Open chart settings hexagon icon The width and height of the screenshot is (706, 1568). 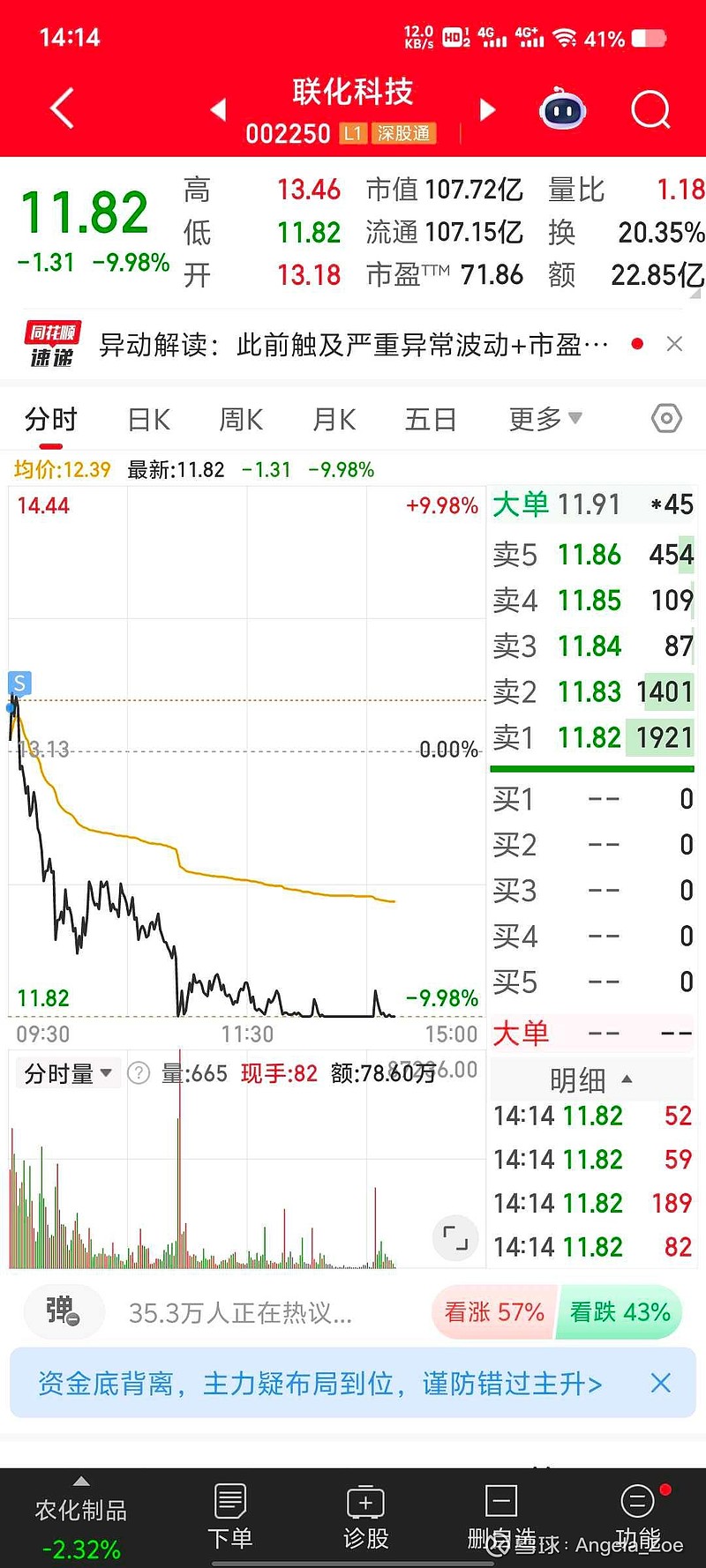pos(666,418)
